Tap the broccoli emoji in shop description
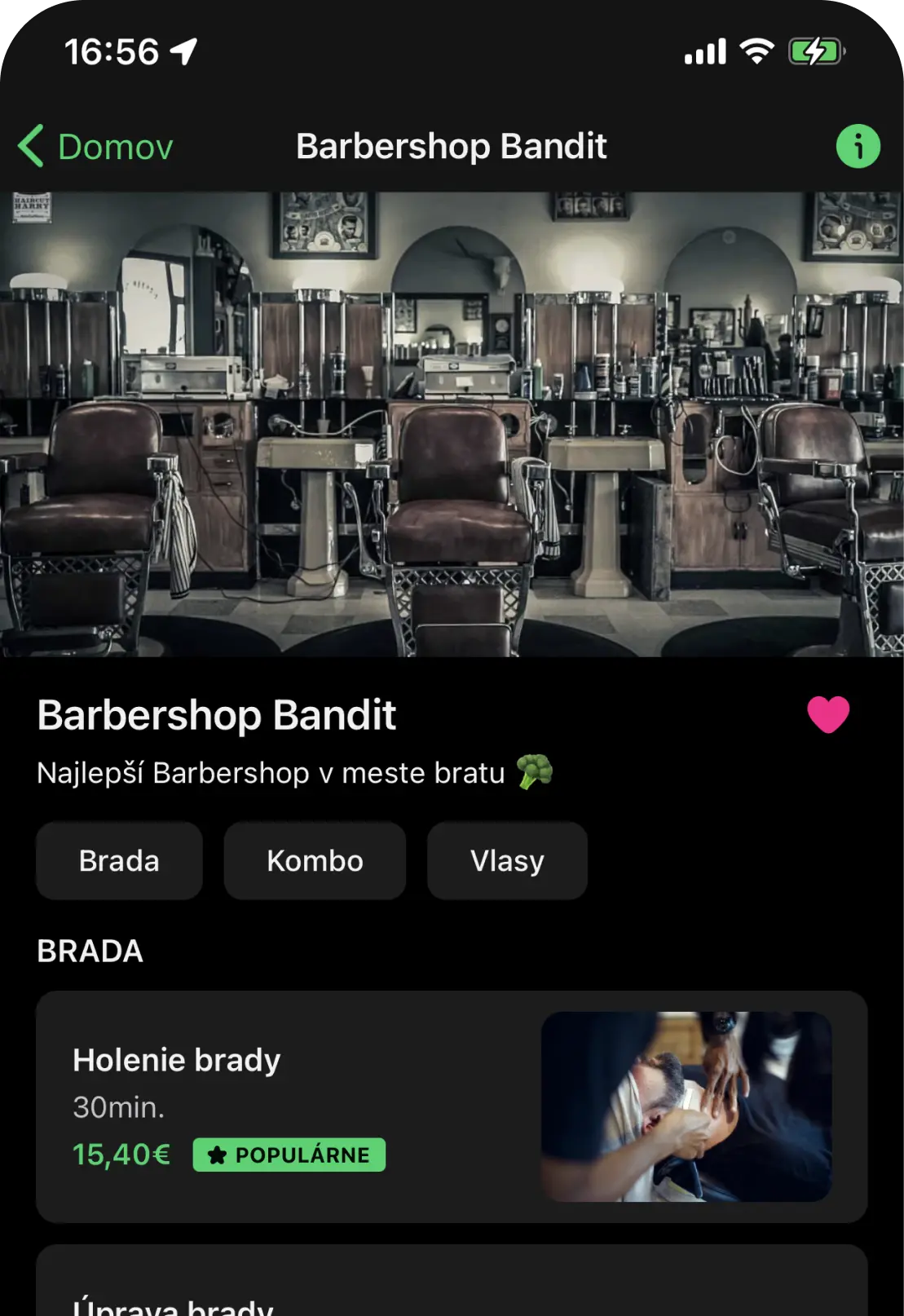The image size is (904, 1316). click(x=534, y=772)
